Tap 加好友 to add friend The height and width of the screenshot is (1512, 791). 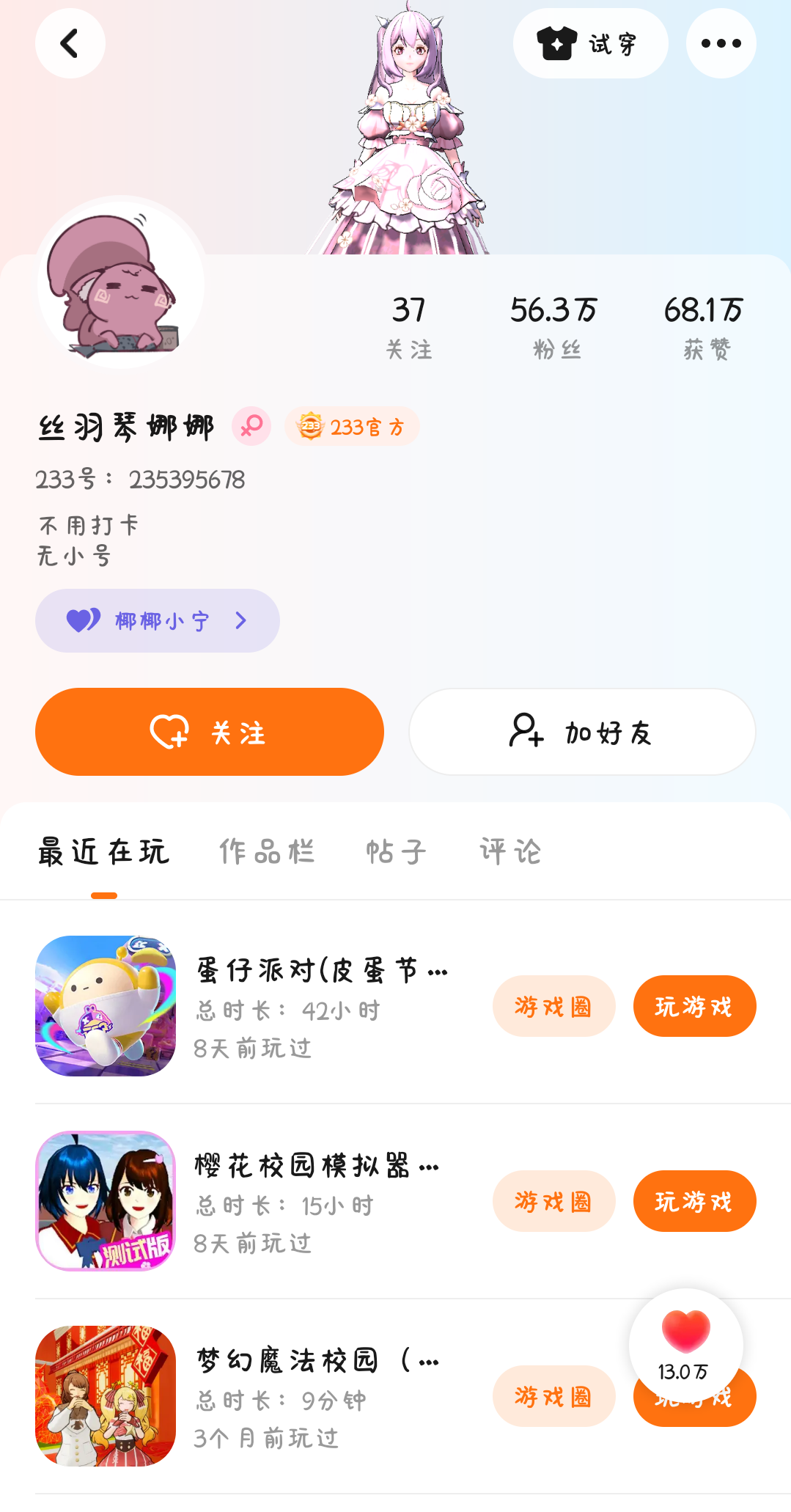click(x=581, y=731)
